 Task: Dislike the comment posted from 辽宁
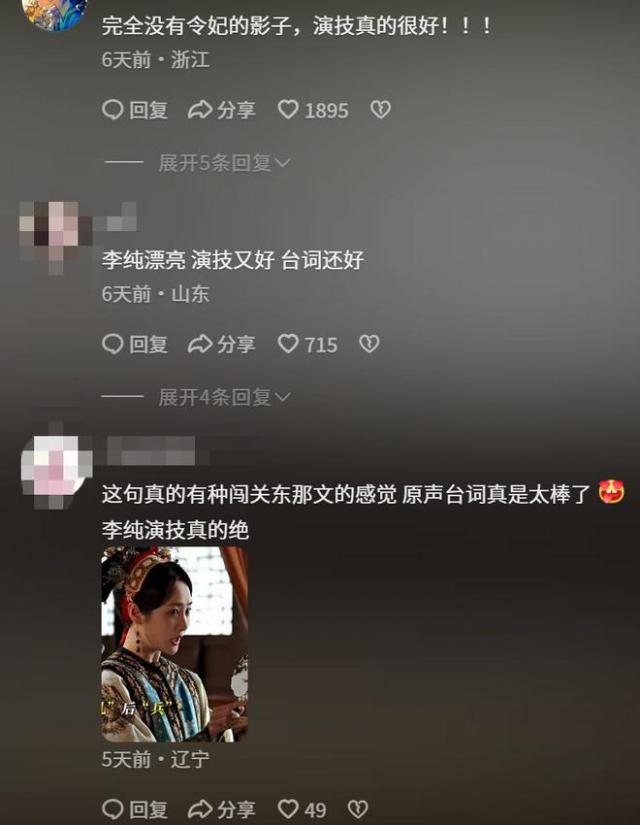coord(357,808)
